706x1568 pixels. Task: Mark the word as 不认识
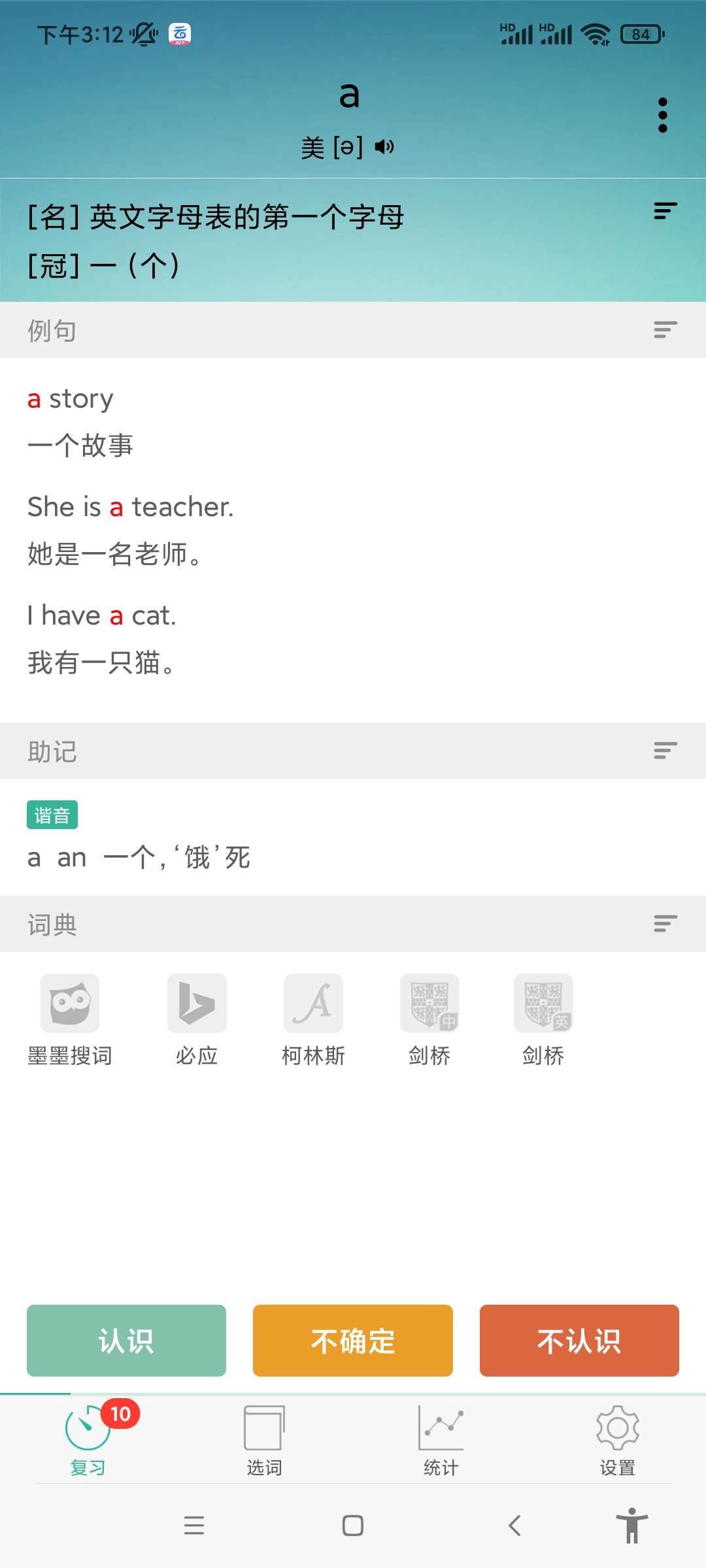tap(579, 1341)
